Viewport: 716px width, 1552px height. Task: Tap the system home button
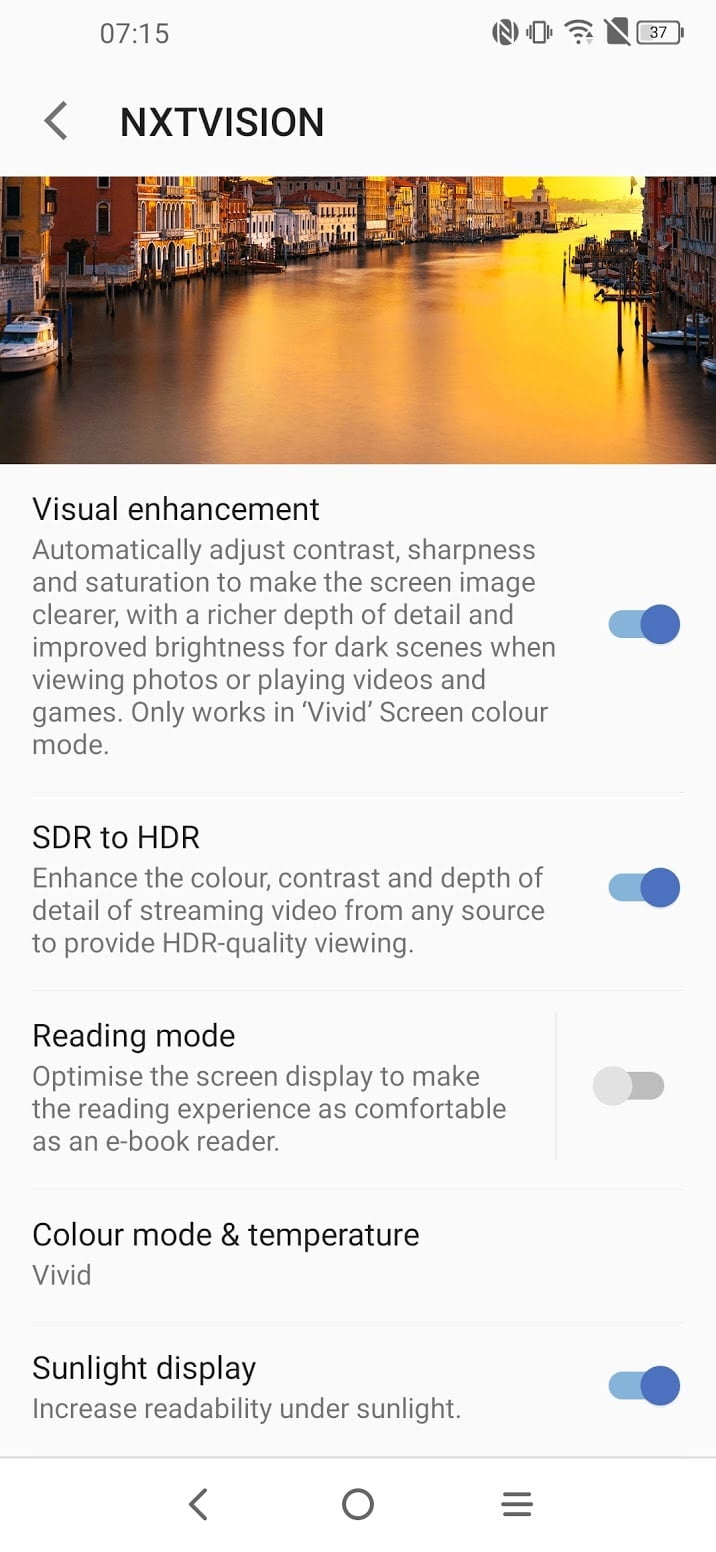[x=357, y=1504]
